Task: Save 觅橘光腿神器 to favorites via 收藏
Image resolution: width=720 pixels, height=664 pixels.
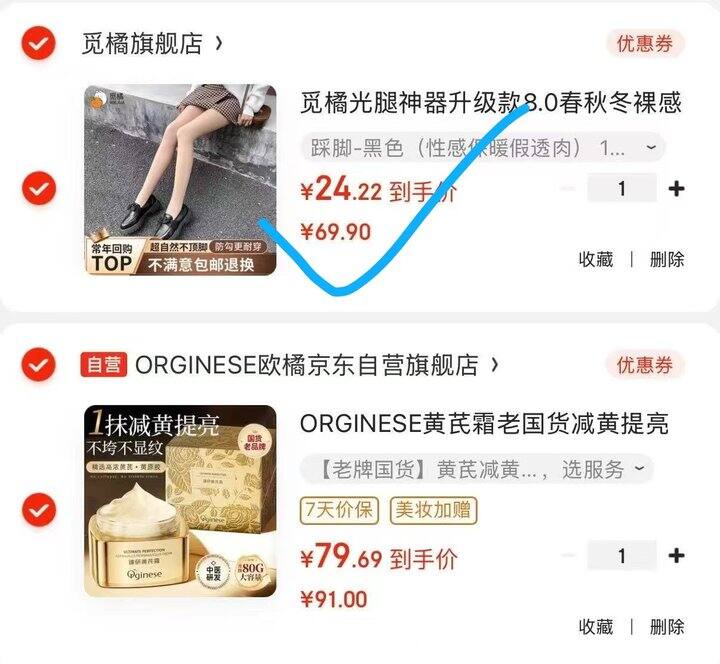Action: (596, 259)
